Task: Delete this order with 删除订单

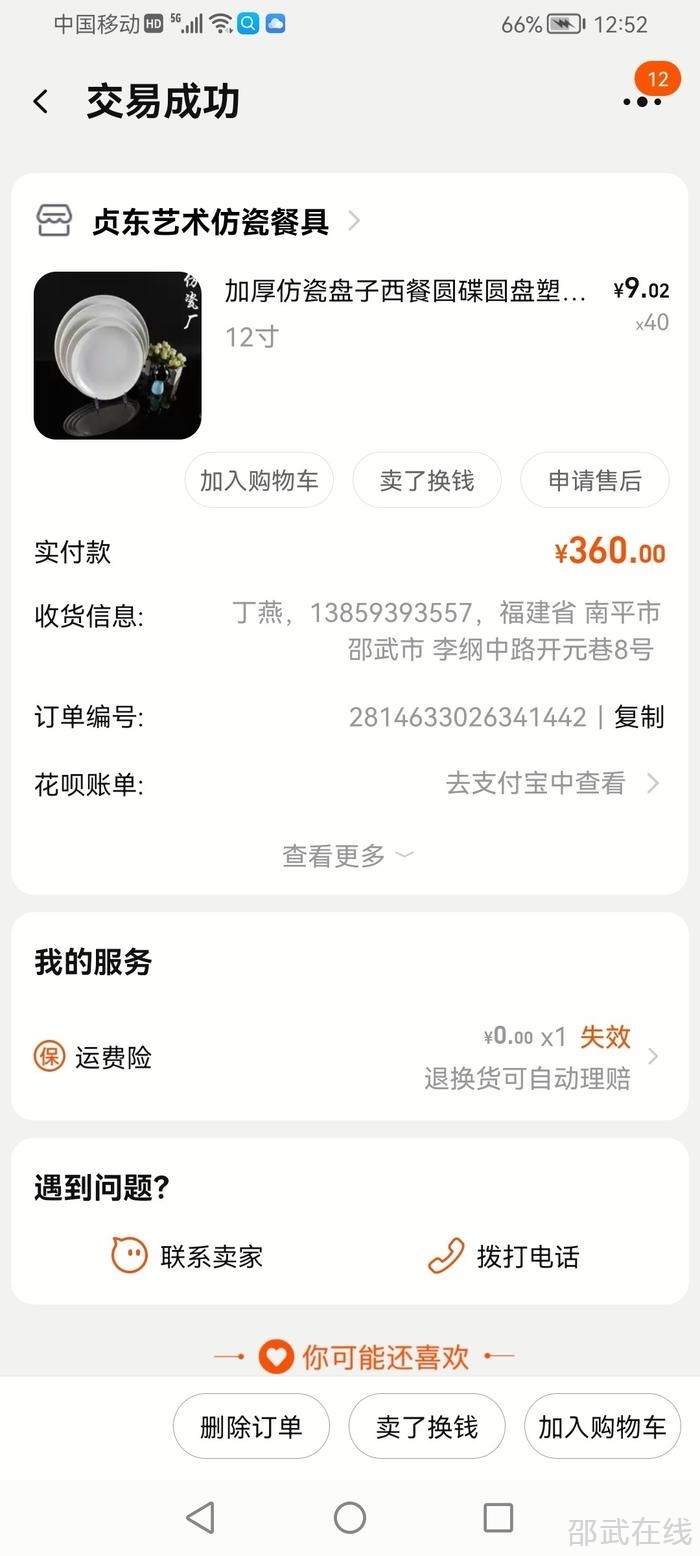Action: point(251,1427)
